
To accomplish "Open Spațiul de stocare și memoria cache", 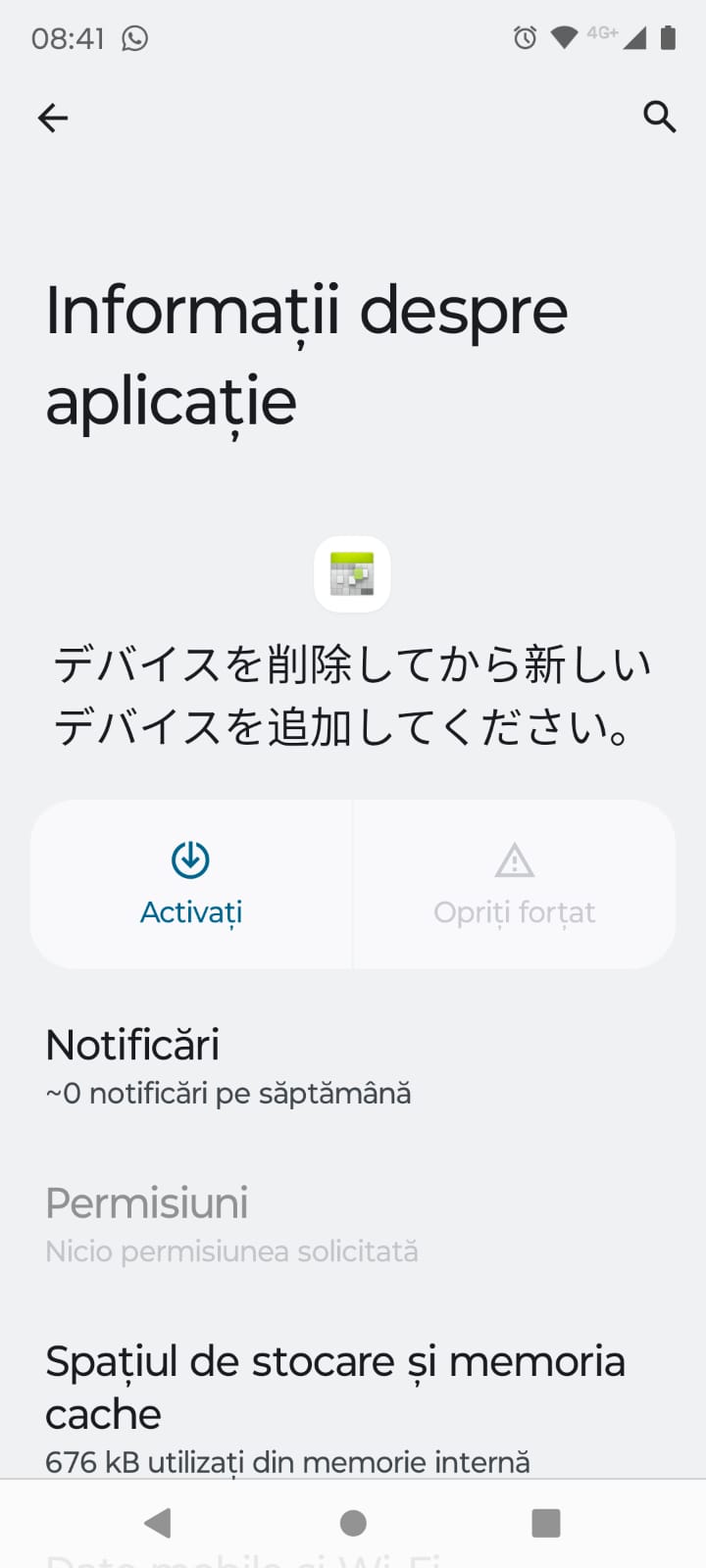I will point(353,1406).
